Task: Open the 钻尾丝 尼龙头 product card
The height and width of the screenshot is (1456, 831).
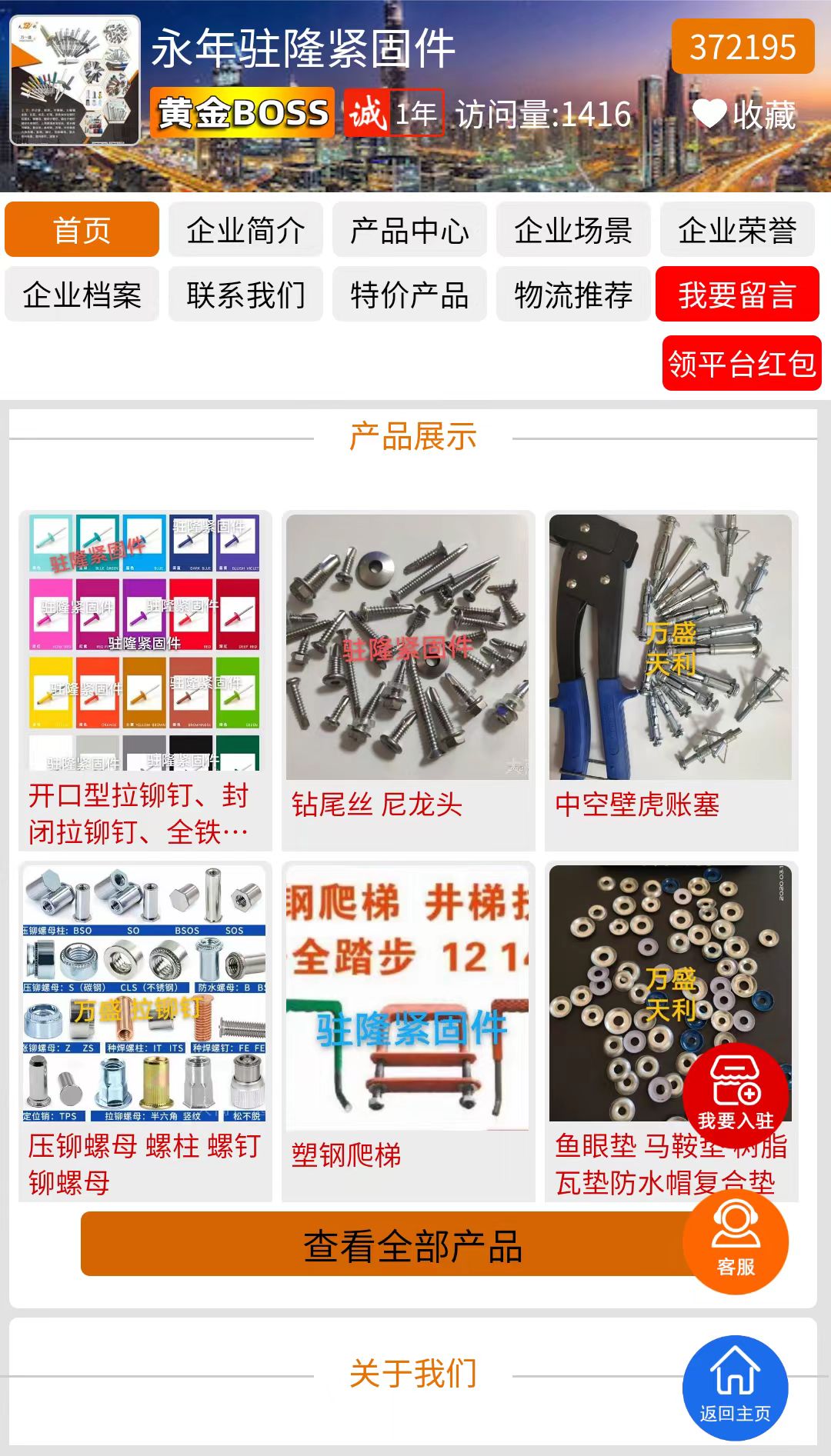Action: point(408,680)
